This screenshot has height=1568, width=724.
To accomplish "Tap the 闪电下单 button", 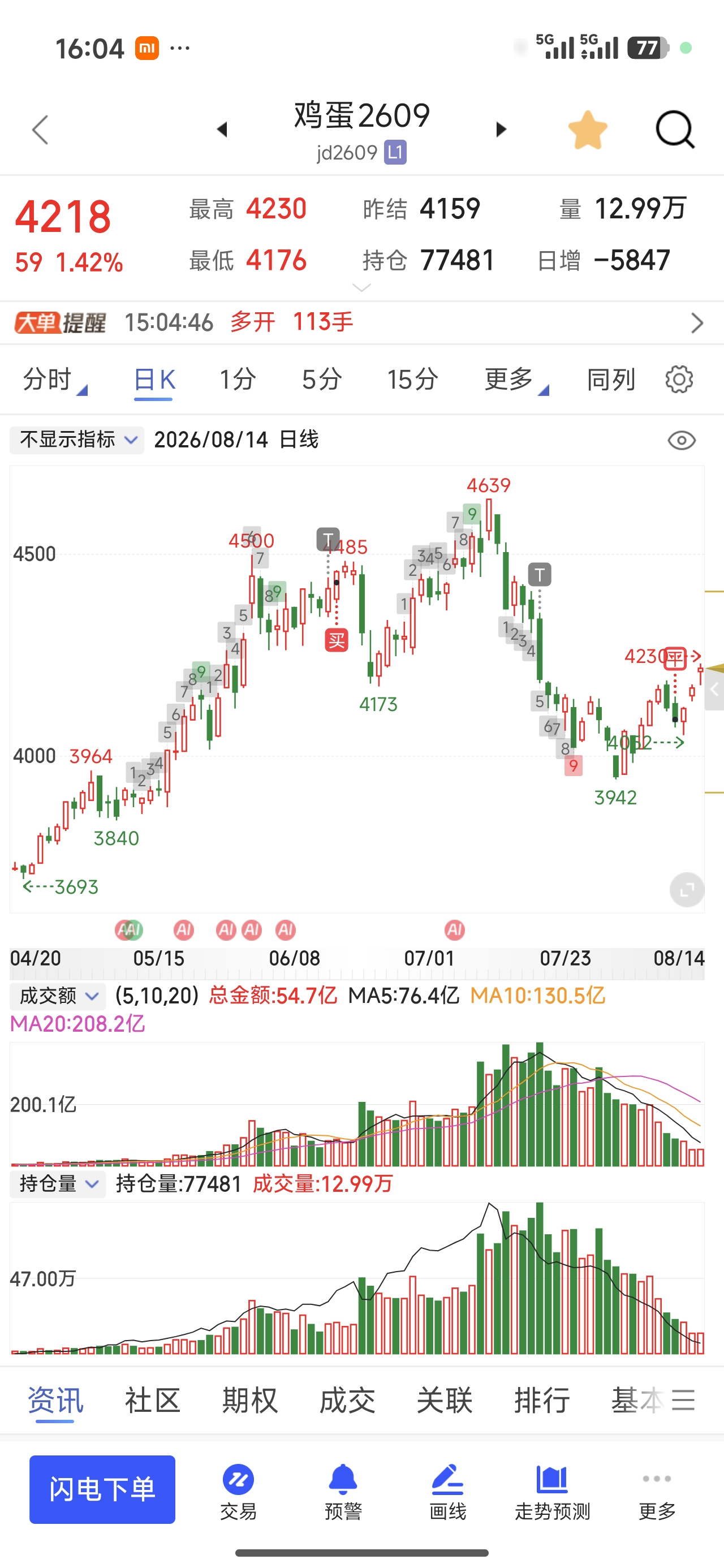I will click(102, 1489).
